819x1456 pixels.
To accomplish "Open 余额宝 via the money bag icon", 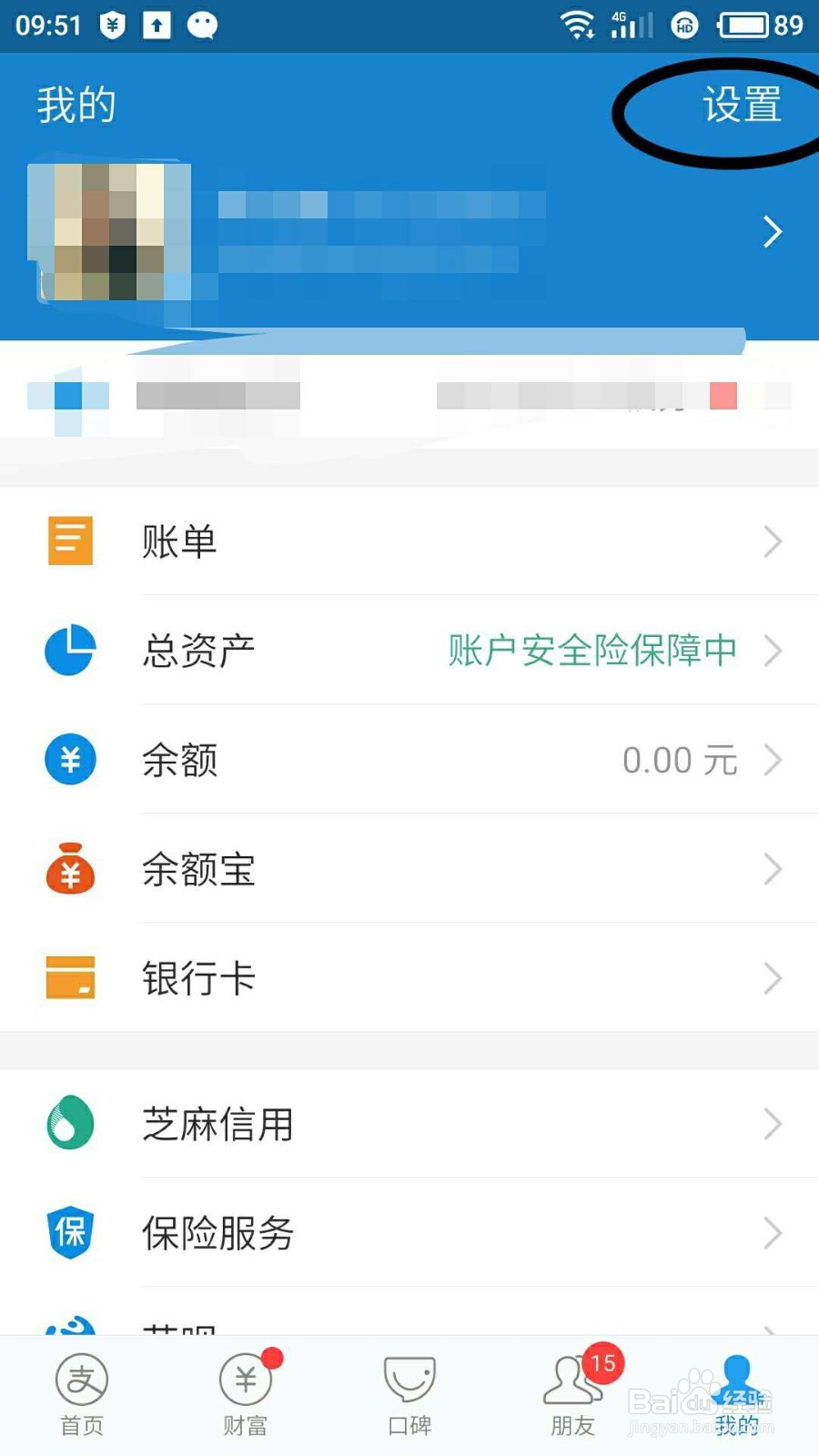I will pyautogui.click(x=69, y=869).
